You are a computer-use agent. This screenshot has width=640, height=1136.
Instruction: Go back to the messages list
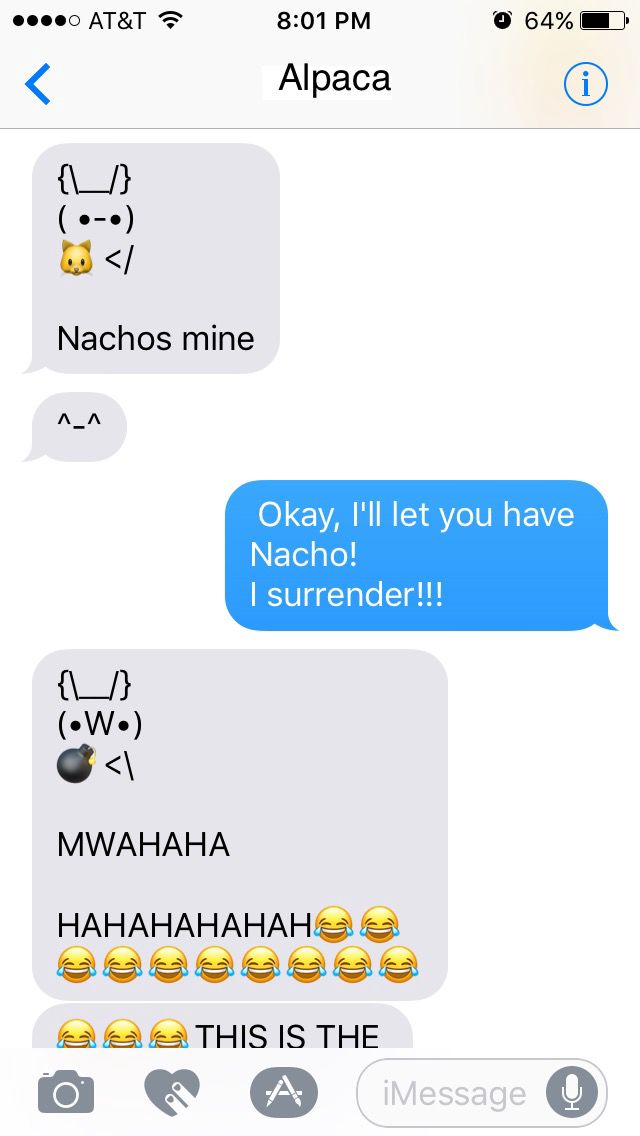[38, 85]
